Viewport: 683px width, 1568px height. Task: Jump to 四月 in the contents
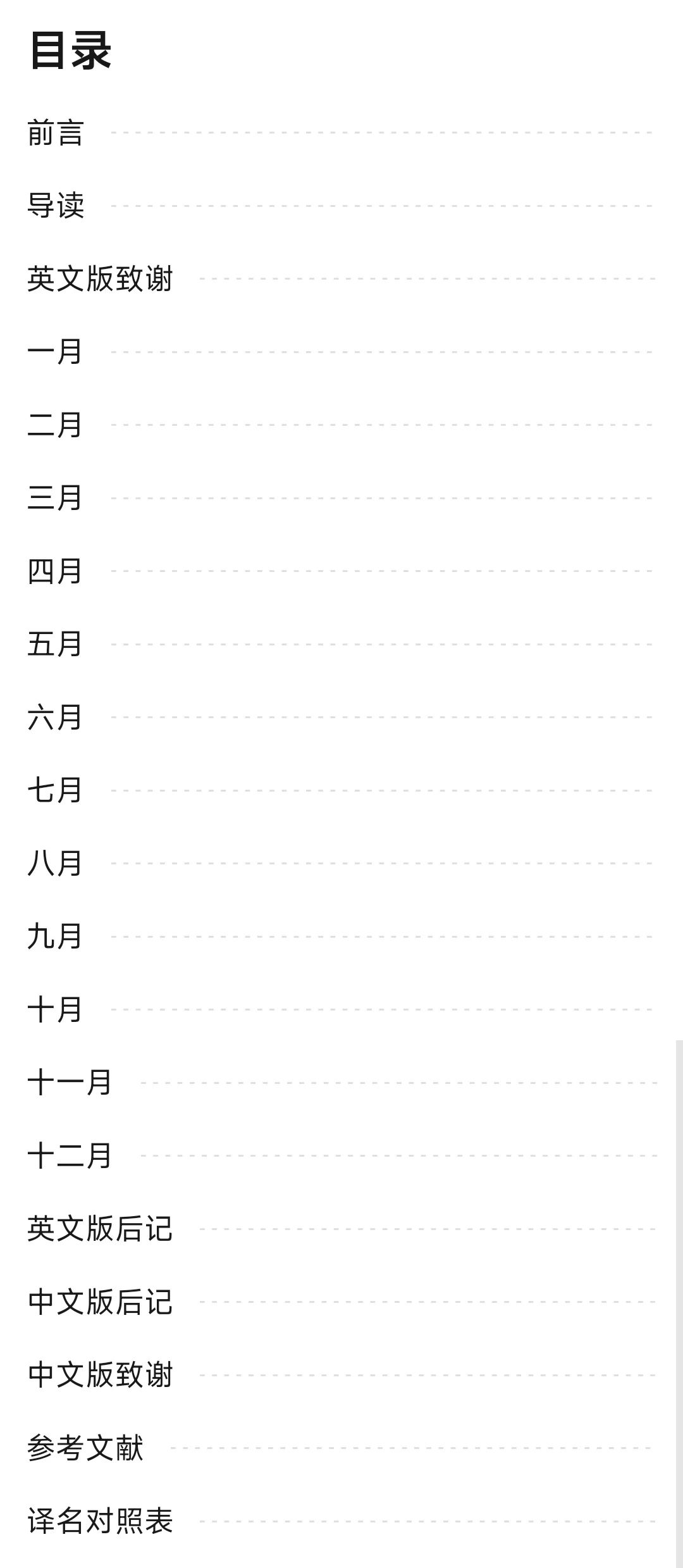(55, 571)
